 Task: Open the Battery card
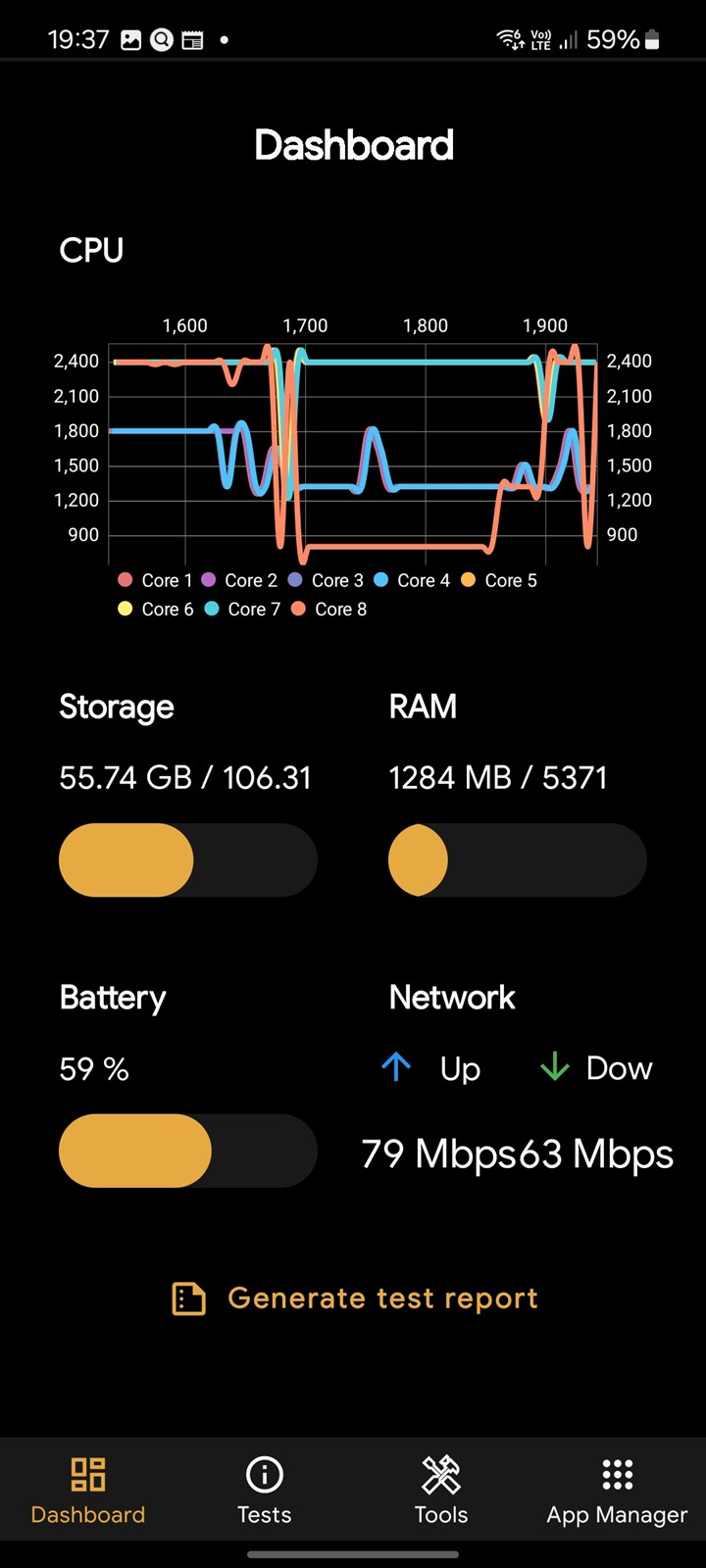(x=187, y=1083)
